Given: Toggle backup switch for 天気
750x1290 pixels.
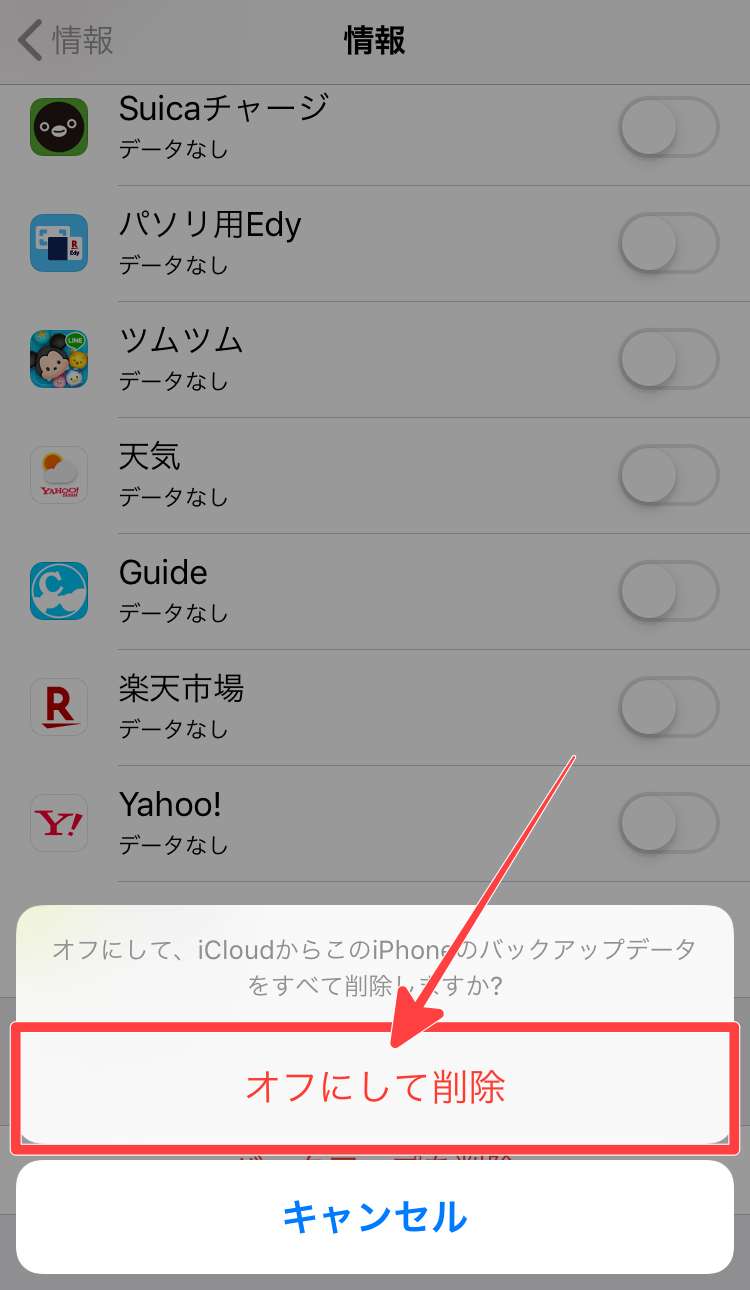Looking at the screenshot, I should pyautogui.click(x=668, y=475).
